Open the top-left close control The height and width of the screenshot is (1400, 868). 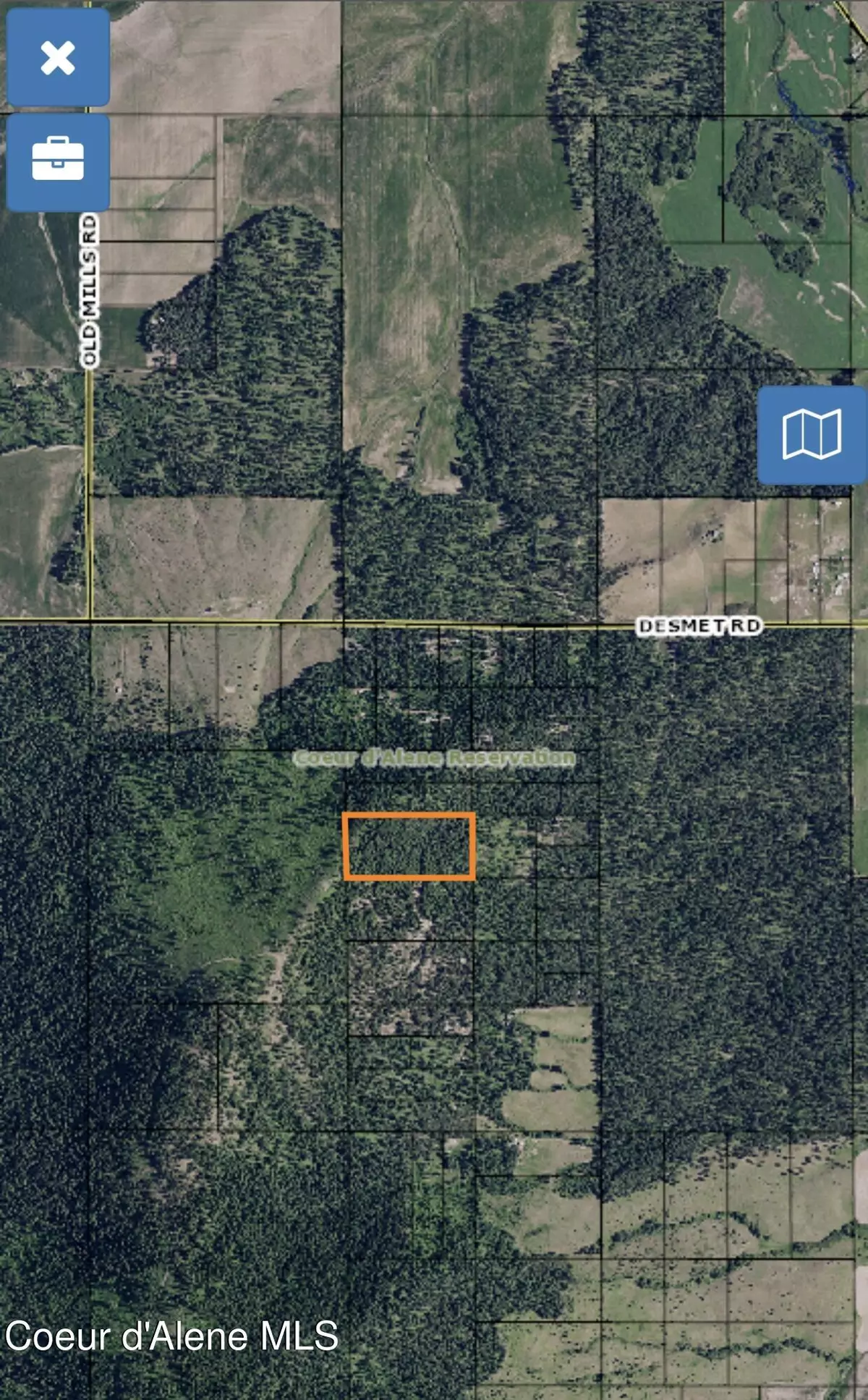58,58
